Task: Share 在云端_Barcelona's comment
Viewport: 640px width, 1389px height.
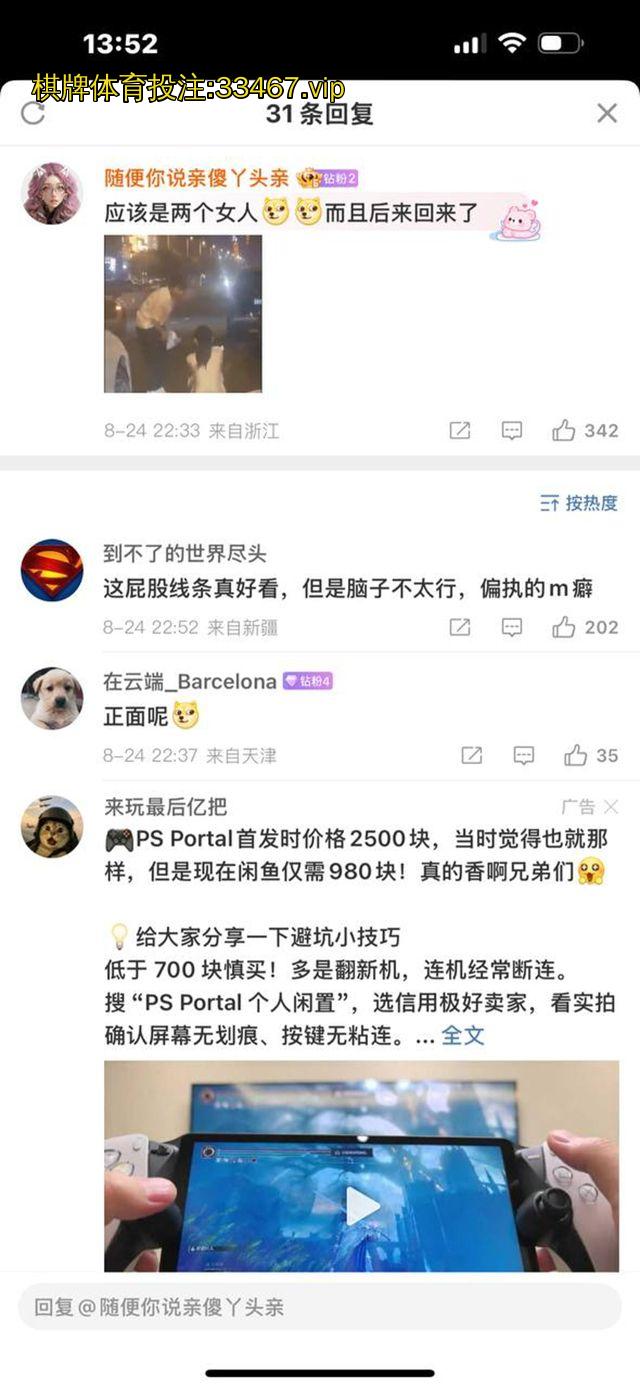Action: click(472, 756)
